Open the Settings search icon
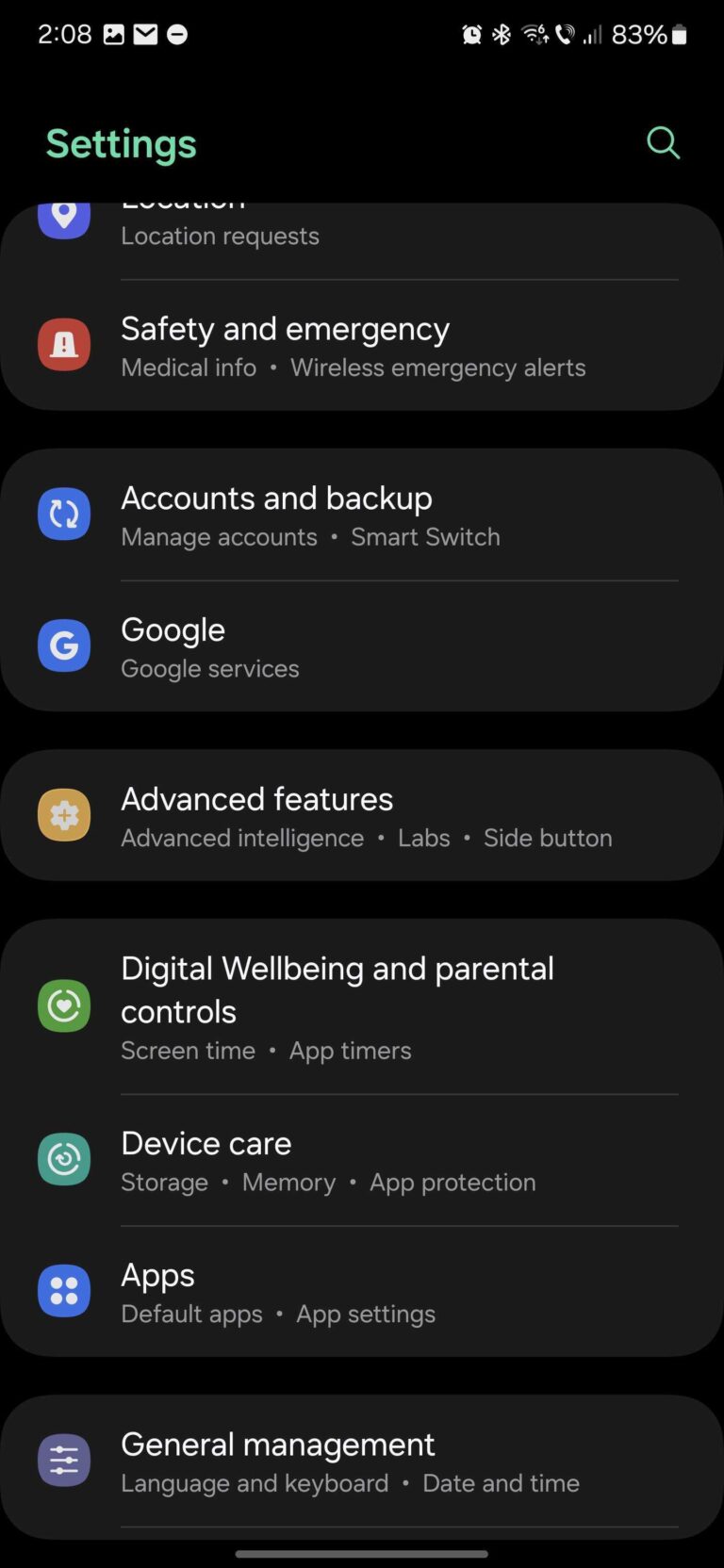Screen dimensions: 724x1568 pyautogui.click(x=663, y=143)
